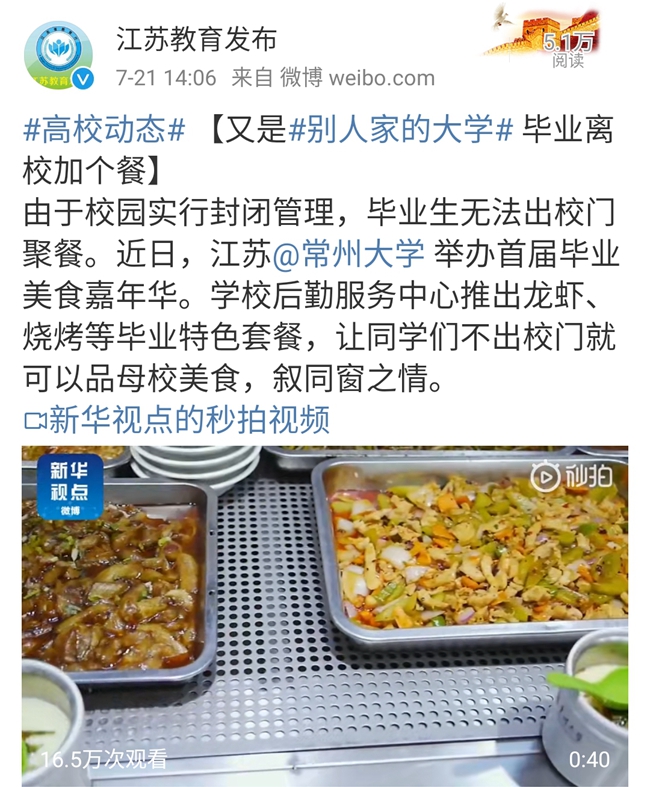Open the #高校动态# hashtag topic

(104, 130)
